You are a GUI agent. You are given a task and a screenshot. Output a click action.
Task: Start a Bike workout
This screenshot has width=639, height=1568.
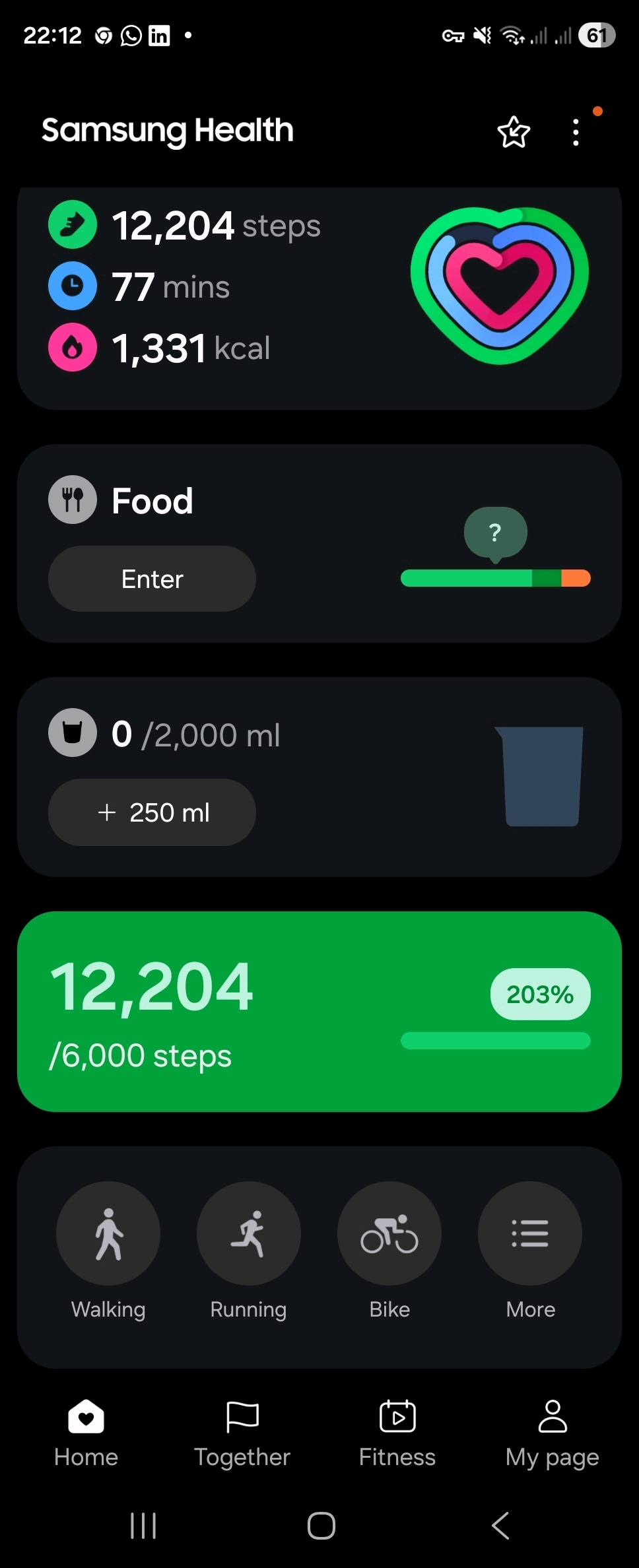coord(389,1233)
